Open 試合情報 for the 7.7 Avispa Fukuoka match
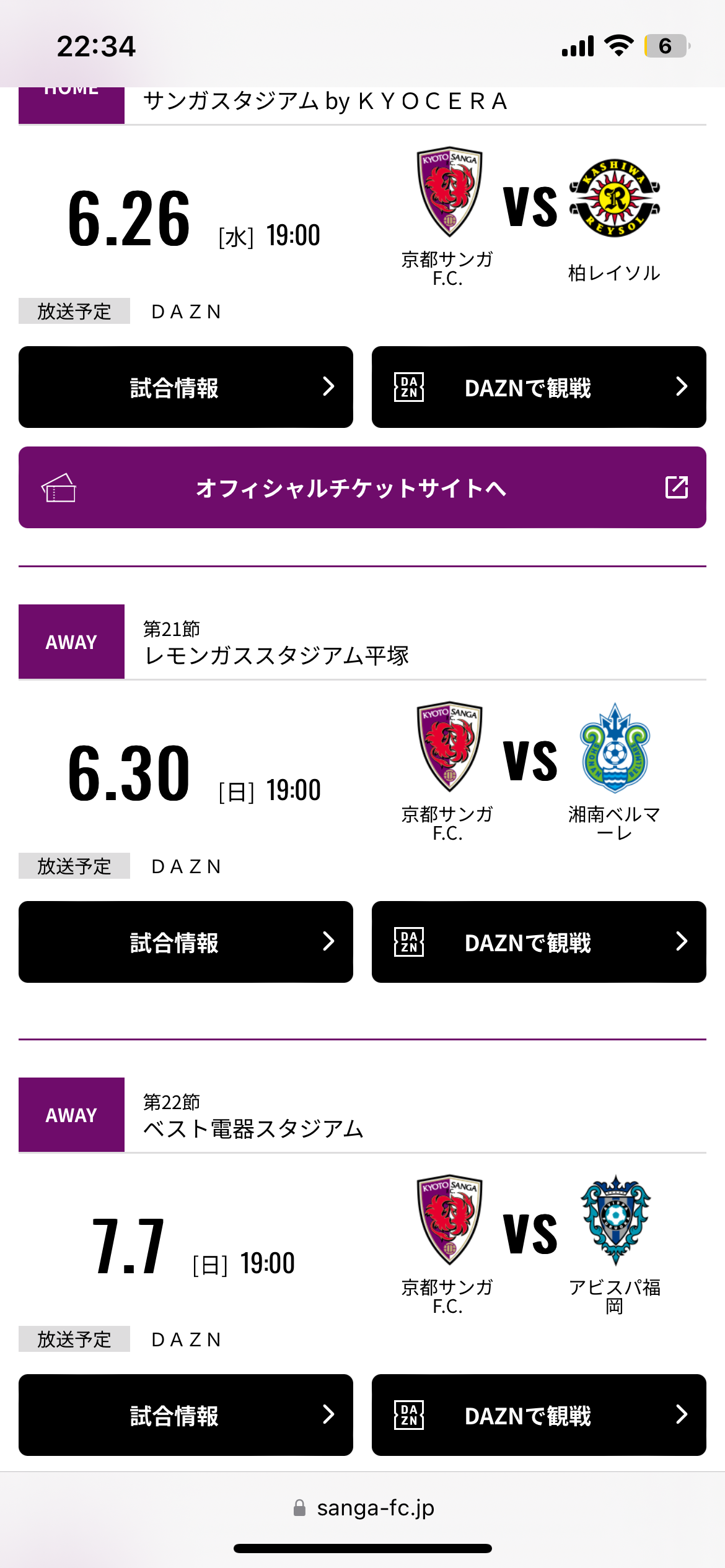Viewport: 725px width, 1568px height. click(186, 1415)
